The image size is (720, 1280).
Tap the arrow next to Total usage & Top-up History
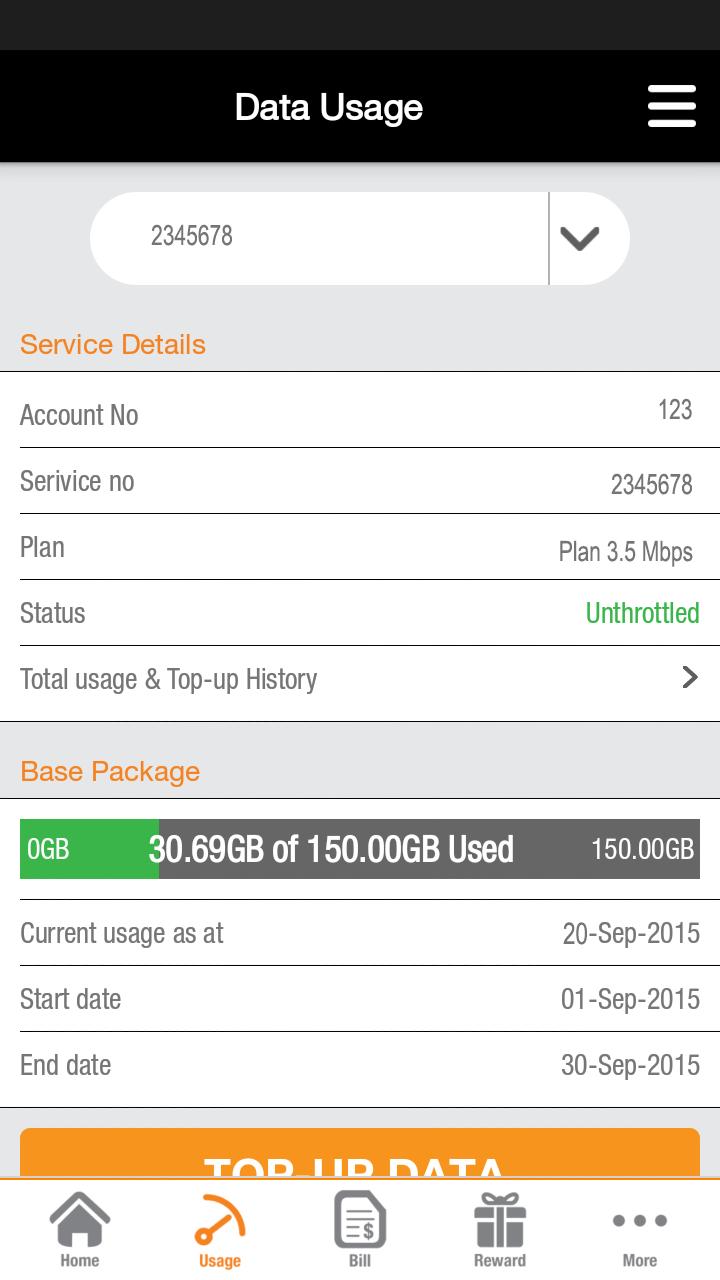[x=689, y=678]
